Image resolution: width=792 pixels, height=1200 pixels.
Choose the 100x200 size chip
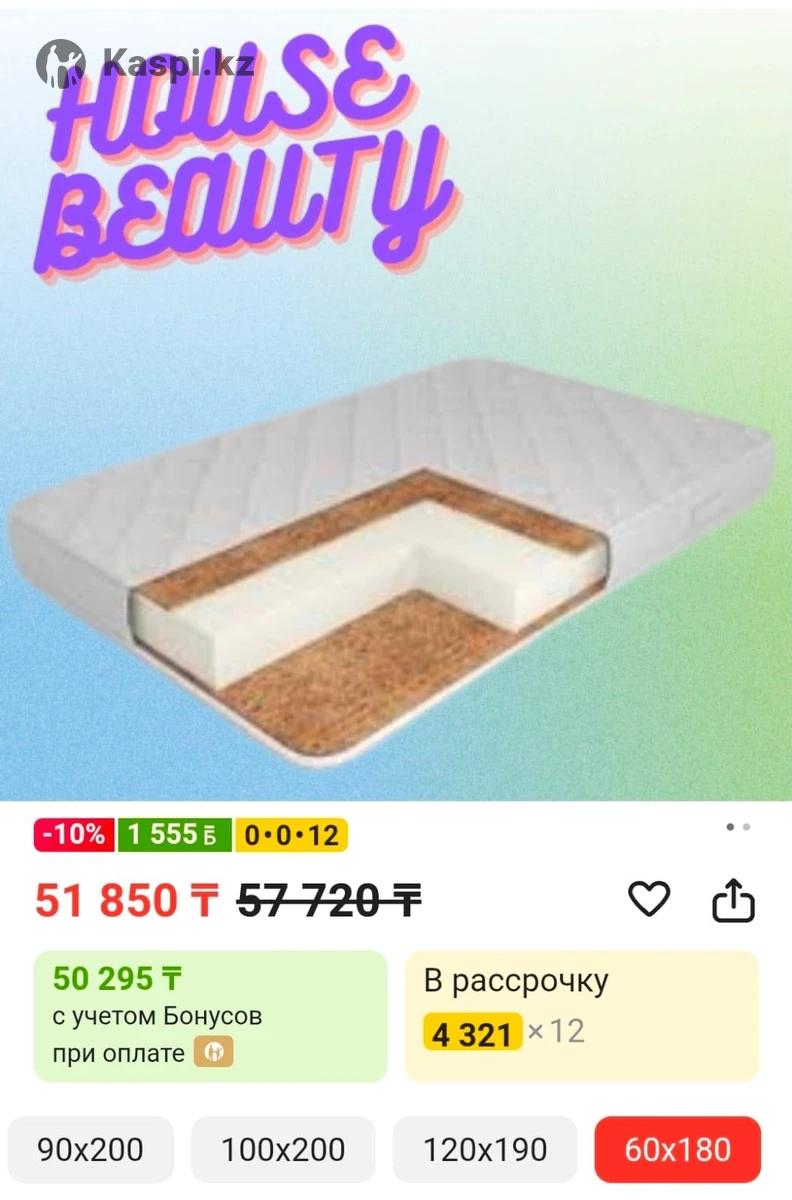(x=284, y=1150)
